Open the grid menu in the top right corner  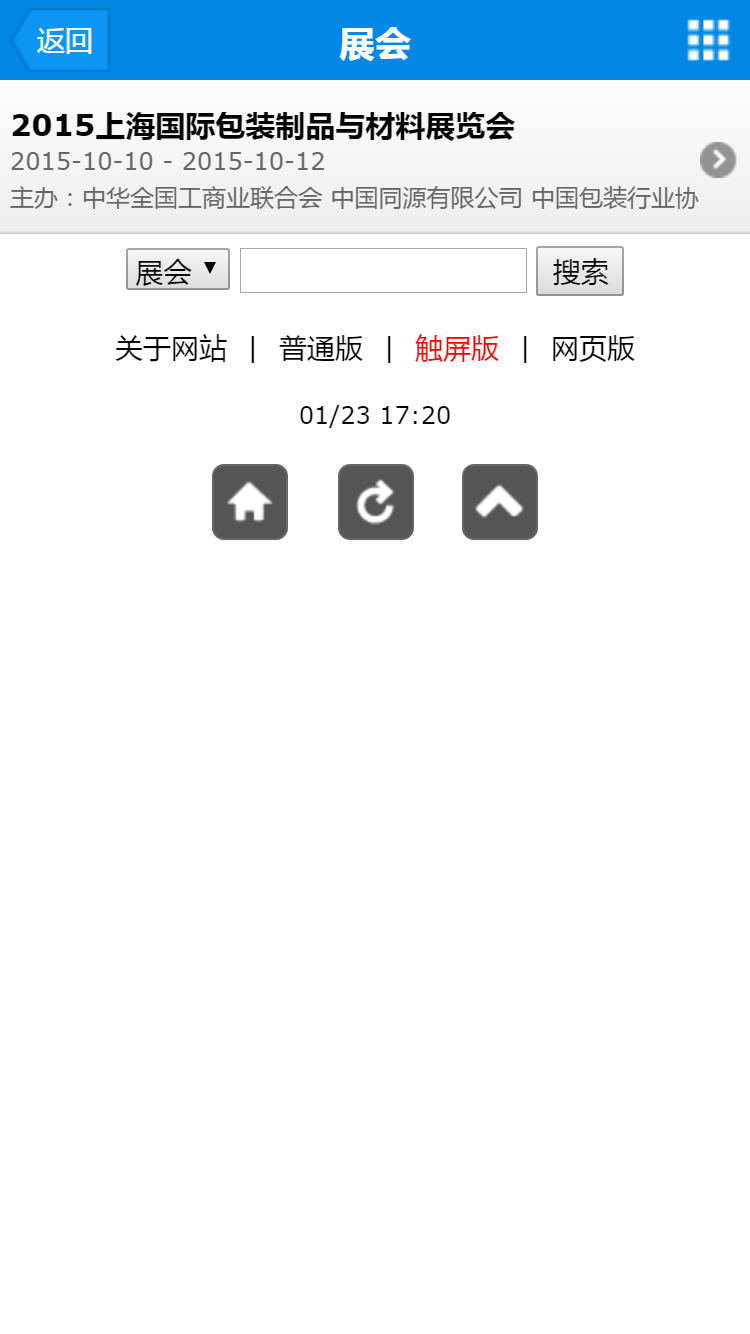[707, 40]
